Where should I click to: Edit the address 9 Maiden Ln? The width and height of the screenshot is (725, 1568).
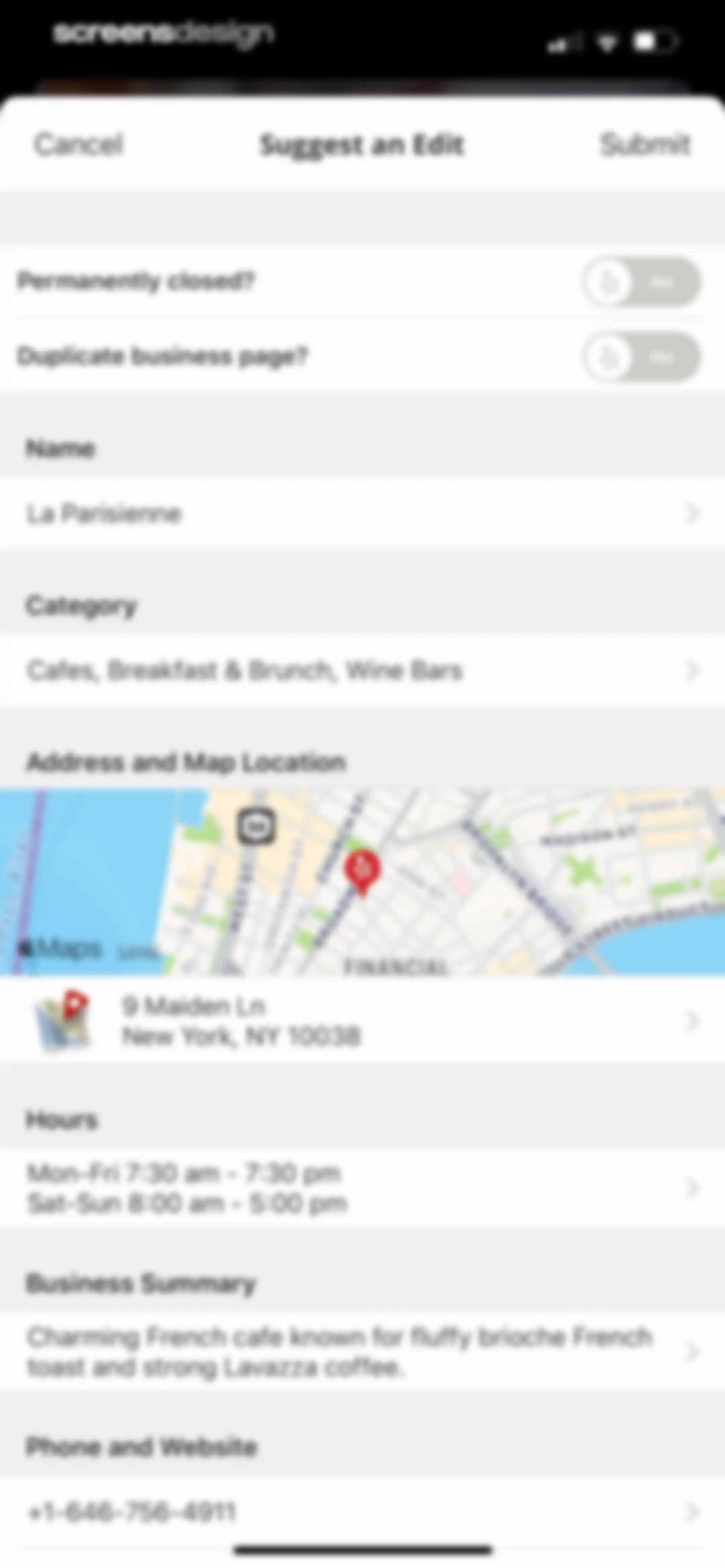tap(362, 1020)
